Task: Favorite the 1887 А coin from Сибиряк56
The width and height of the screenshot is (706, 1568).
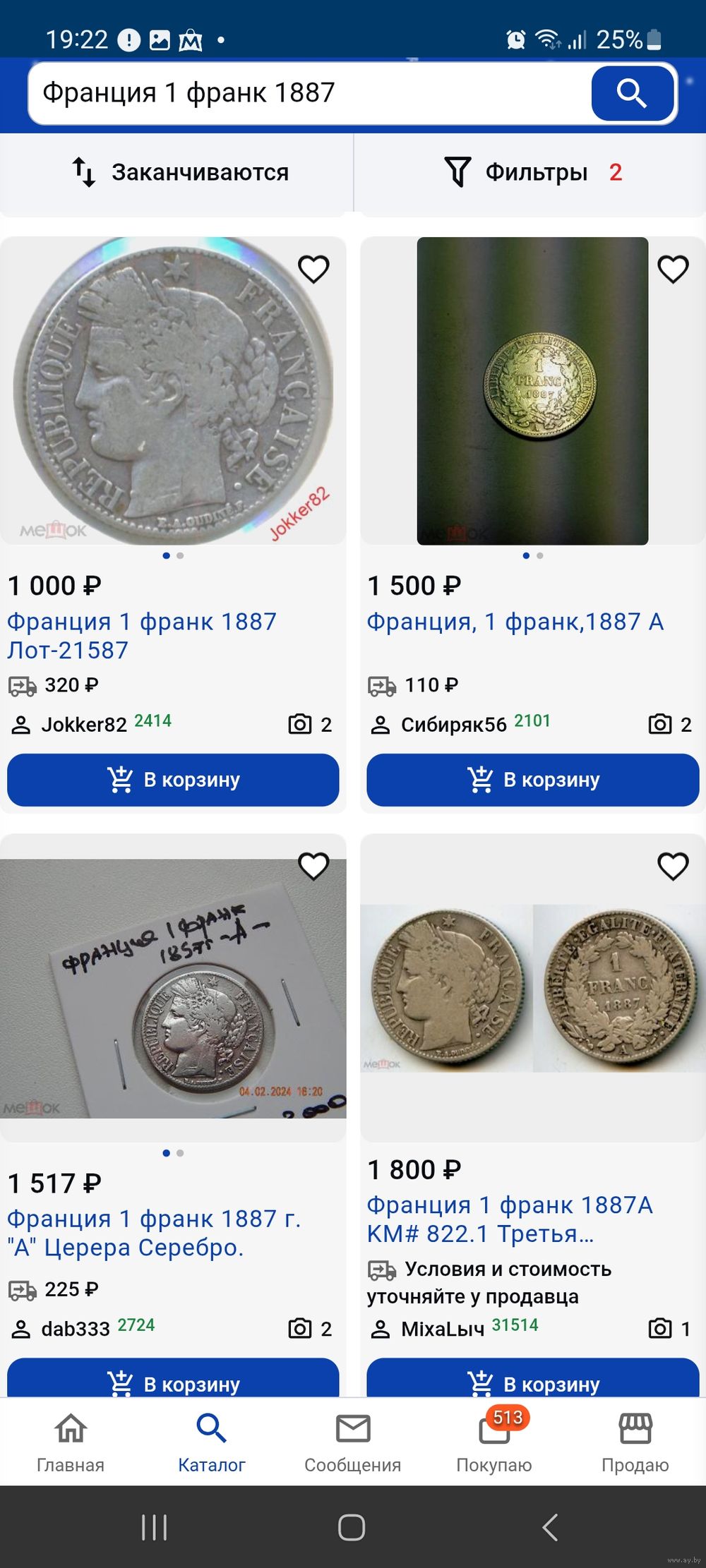Action: 673,269
